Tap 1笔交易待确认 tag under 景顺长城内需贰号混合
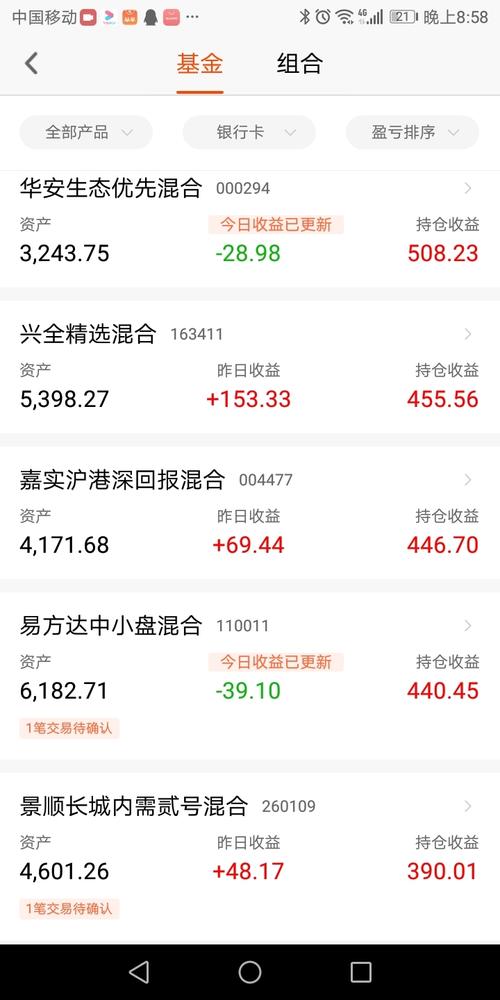Viewport: 500px width, 1000px height. pos(69,909)
